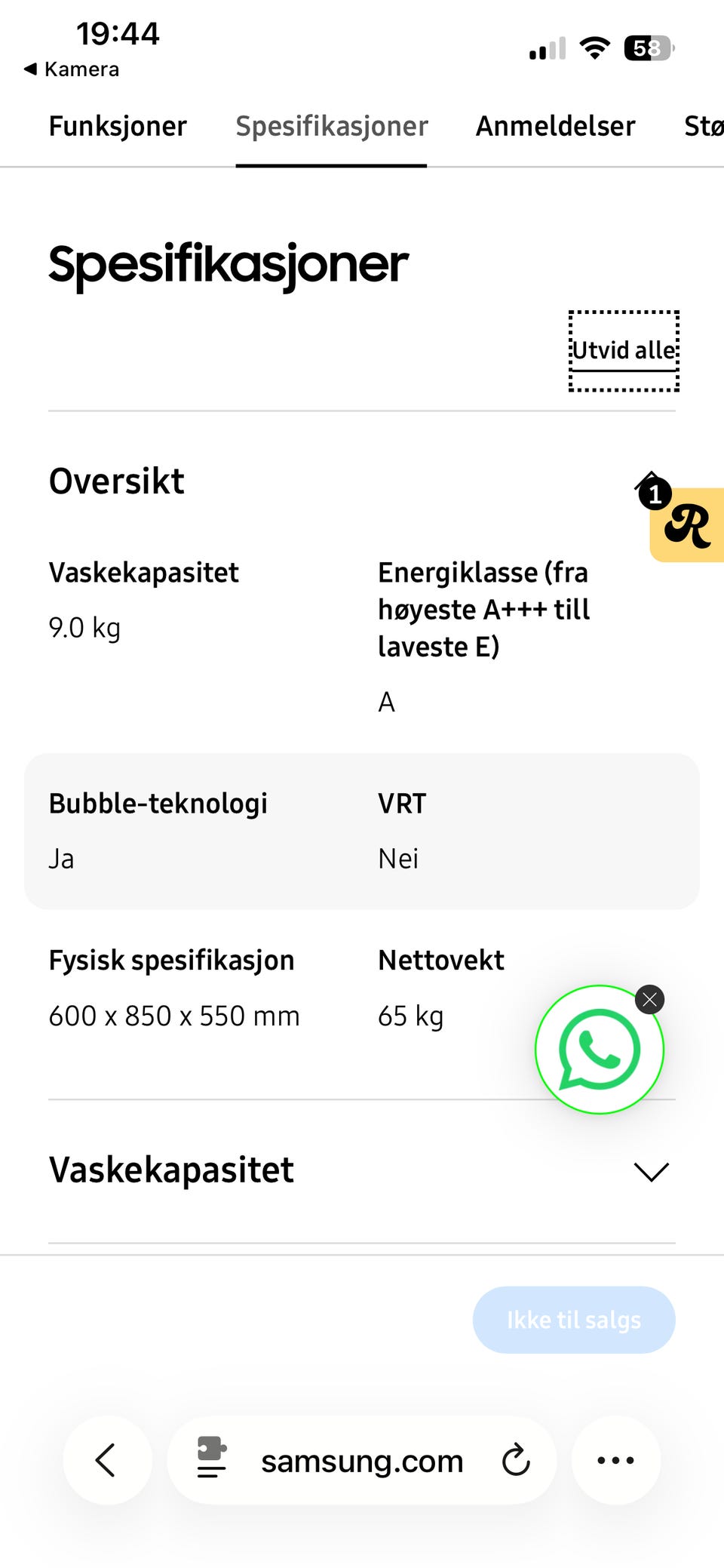This screenshot has width=724, height=1568.
Task: Tap the samsung.com address field
Action: (x=362, y=1461)
